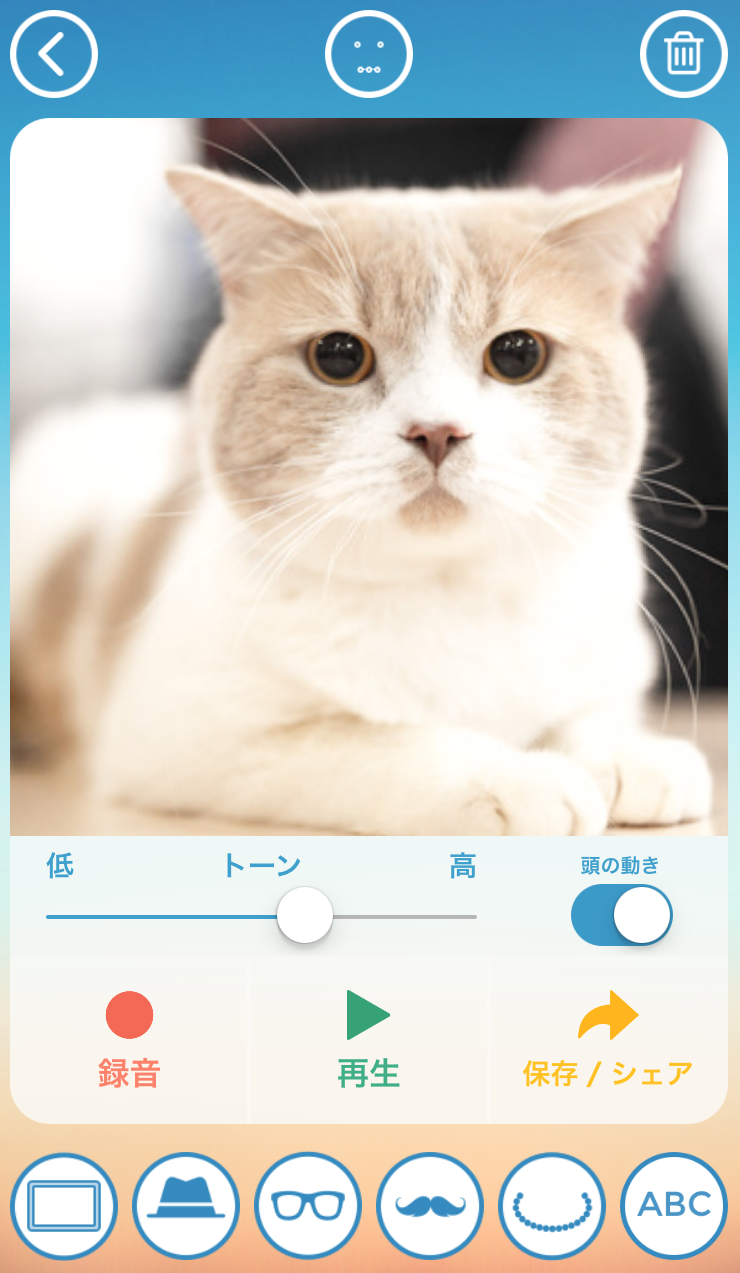Tap the cat photo preview area
Image resolution: width=740 pixels, height=1273 pixels.
tap(368, 477)
